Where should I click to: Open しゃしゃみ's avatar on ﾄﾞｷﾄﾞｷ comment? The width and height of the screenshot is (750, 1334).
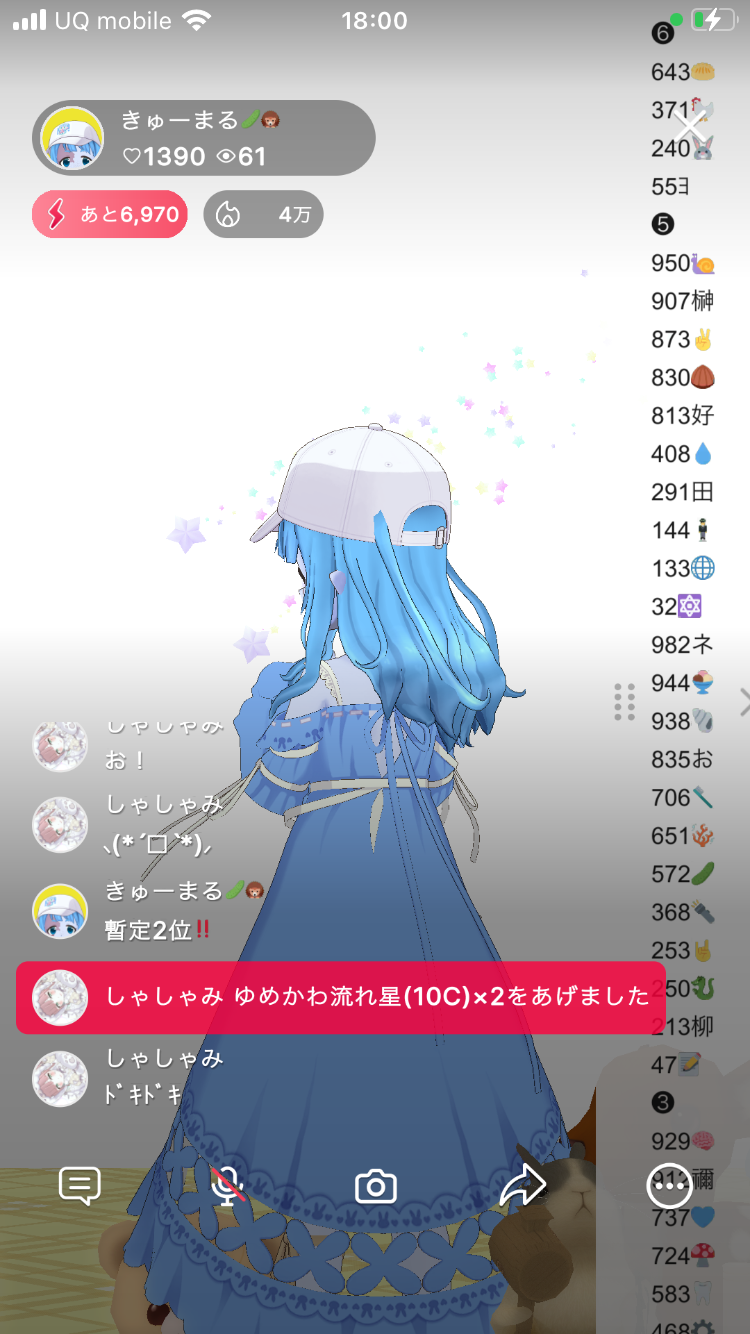60,1079
